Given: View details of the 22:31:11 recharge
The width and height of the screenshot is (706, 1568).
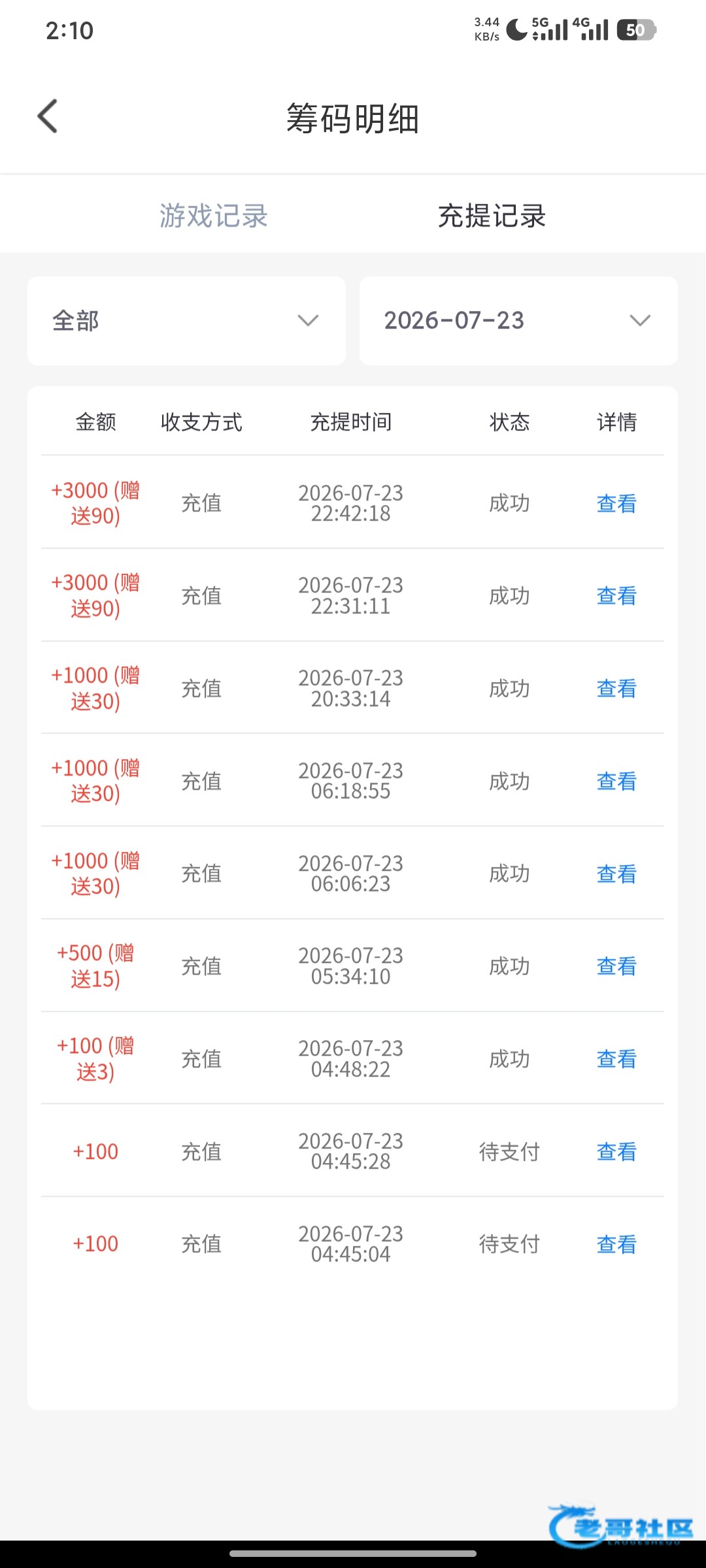Looking at the screenshot, I should (x=616, y=596).
